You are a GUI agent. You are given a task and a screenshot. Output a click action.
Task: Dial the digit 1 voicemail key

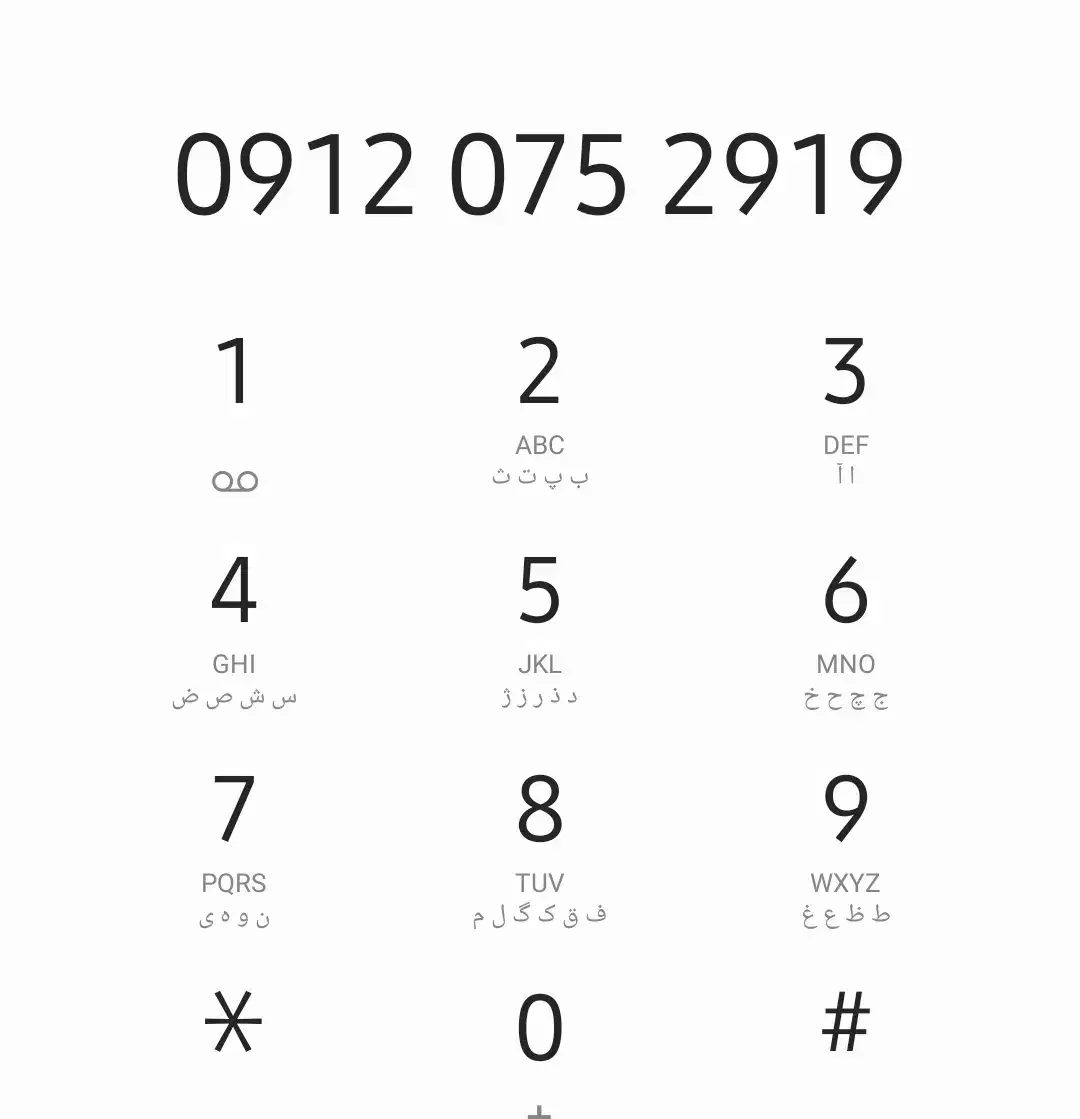(x=235, y=410)
